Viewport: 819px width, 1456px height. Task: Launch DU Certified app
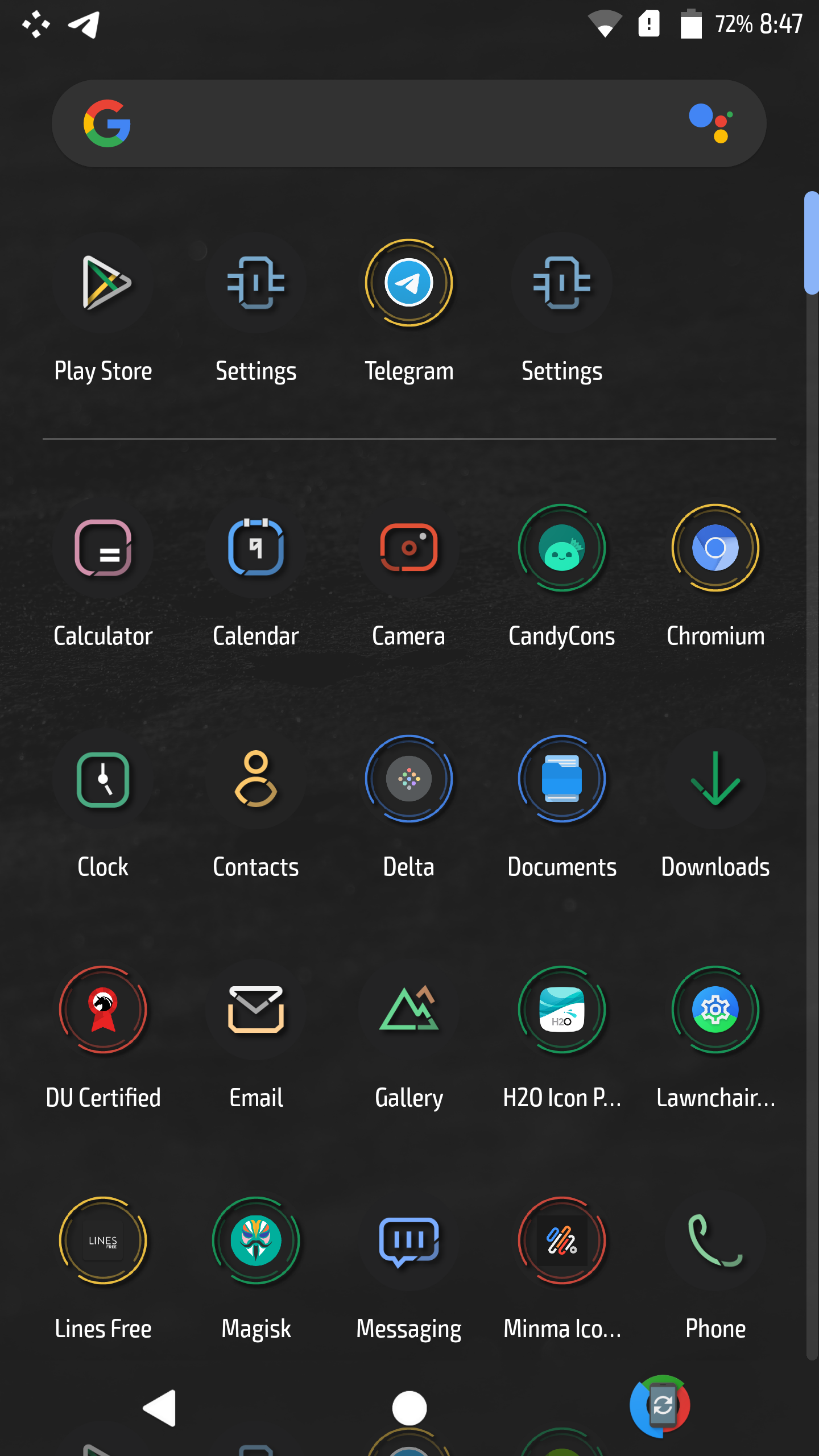[104, 1010]
